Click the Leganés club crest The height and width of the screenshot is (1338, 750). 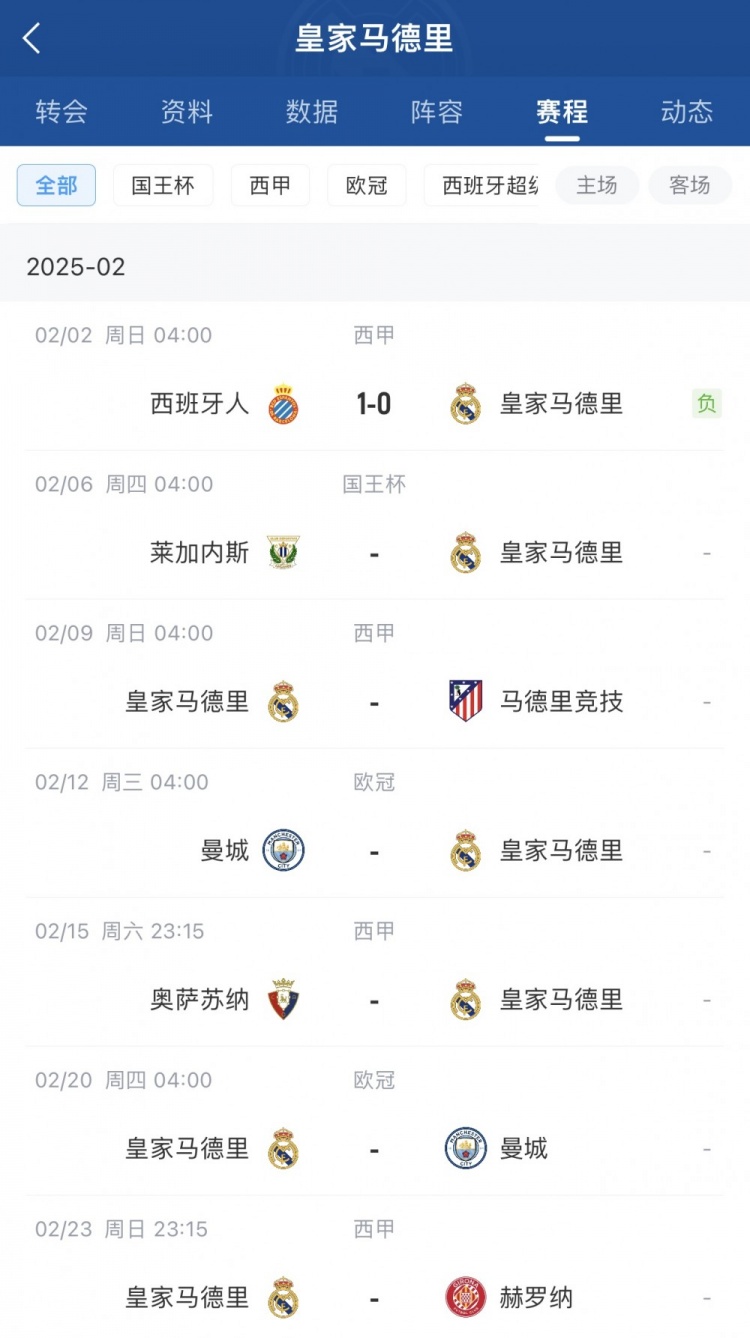tap(284, 553)
